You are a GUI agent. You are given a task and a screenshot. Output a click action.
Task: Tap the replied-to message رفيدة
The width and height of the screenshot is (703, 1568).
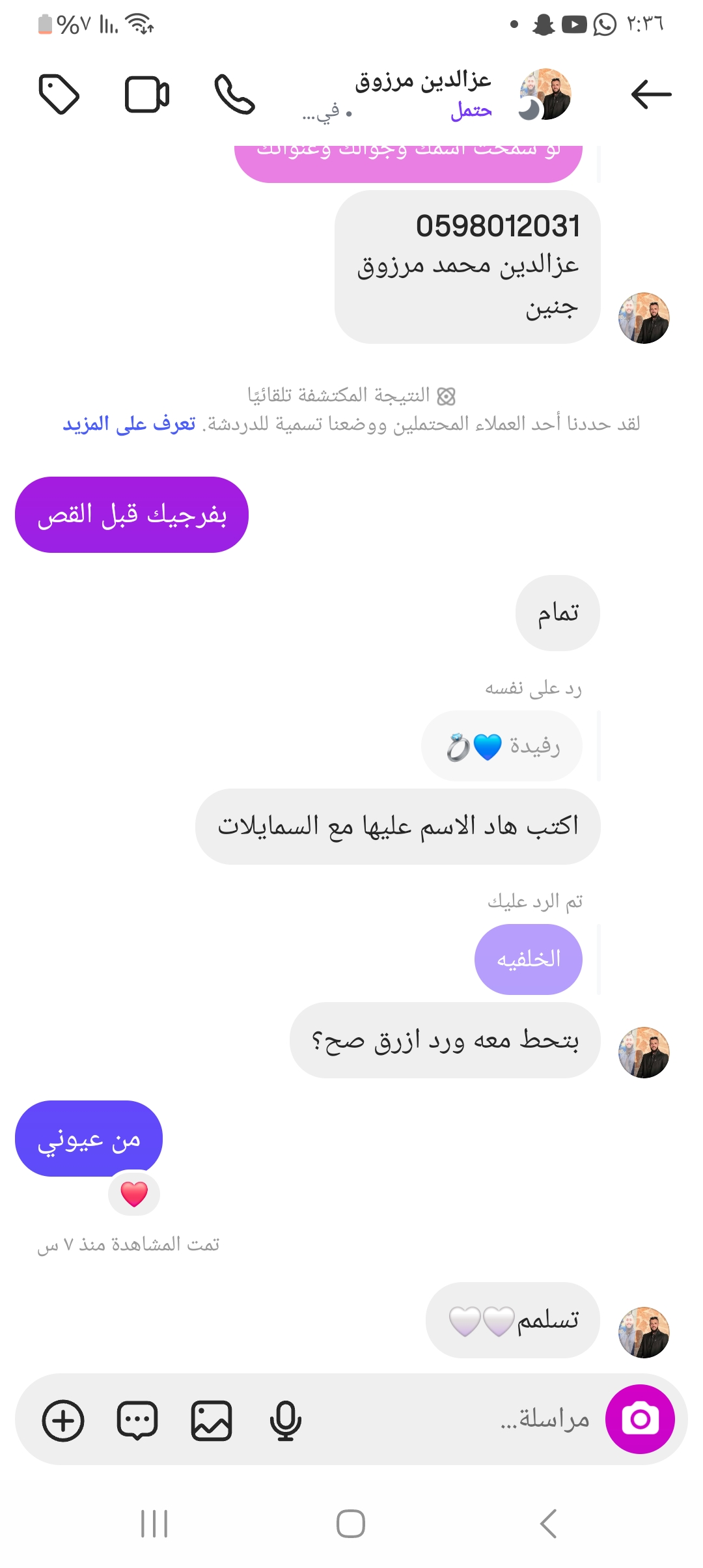coord(502,746)
